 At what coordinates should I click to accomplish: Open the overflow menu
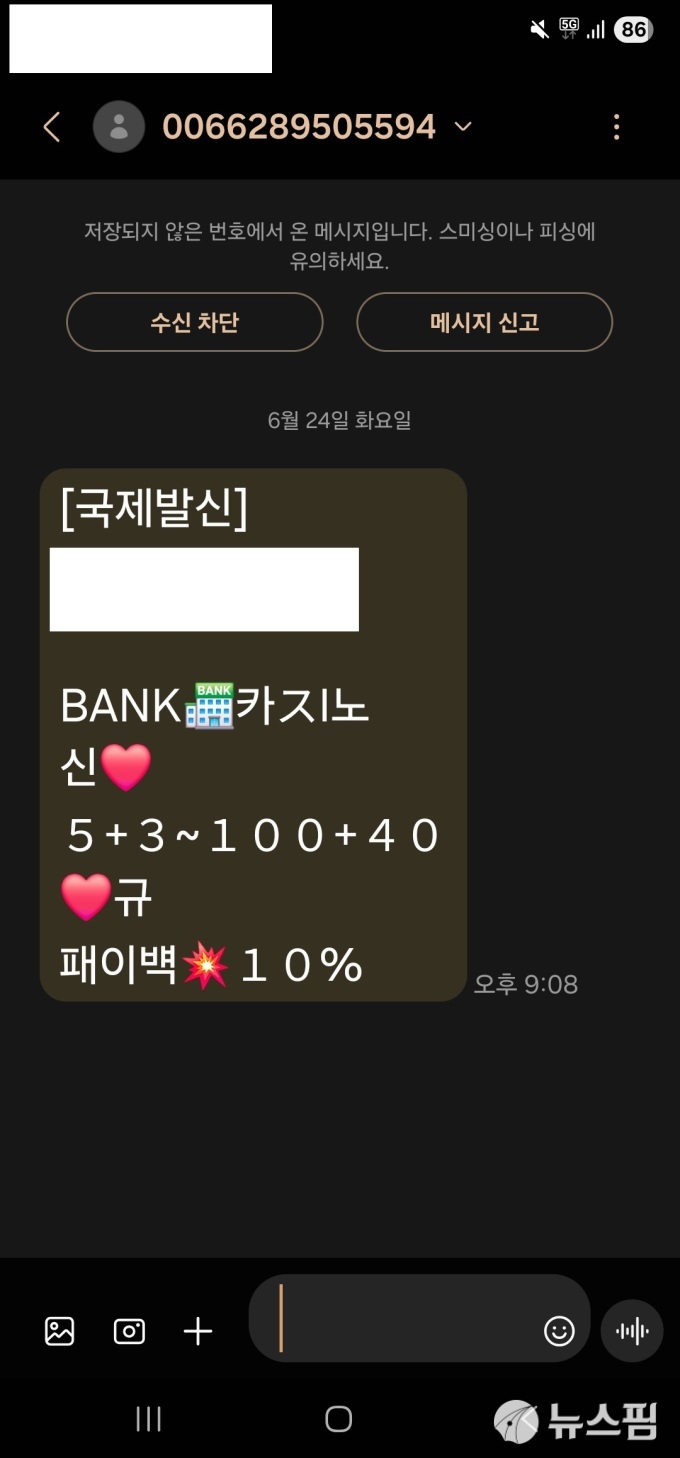coord(616,127)
